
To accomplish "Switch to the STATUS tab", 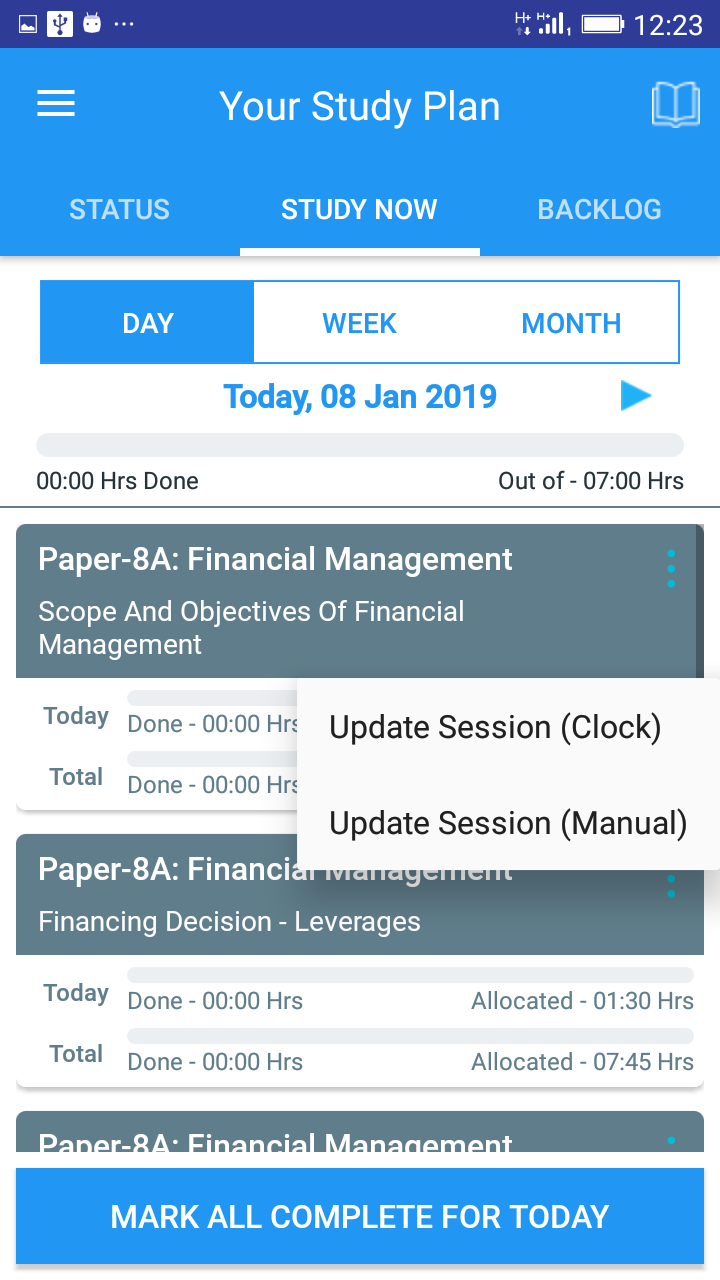I will pos(119,210).
